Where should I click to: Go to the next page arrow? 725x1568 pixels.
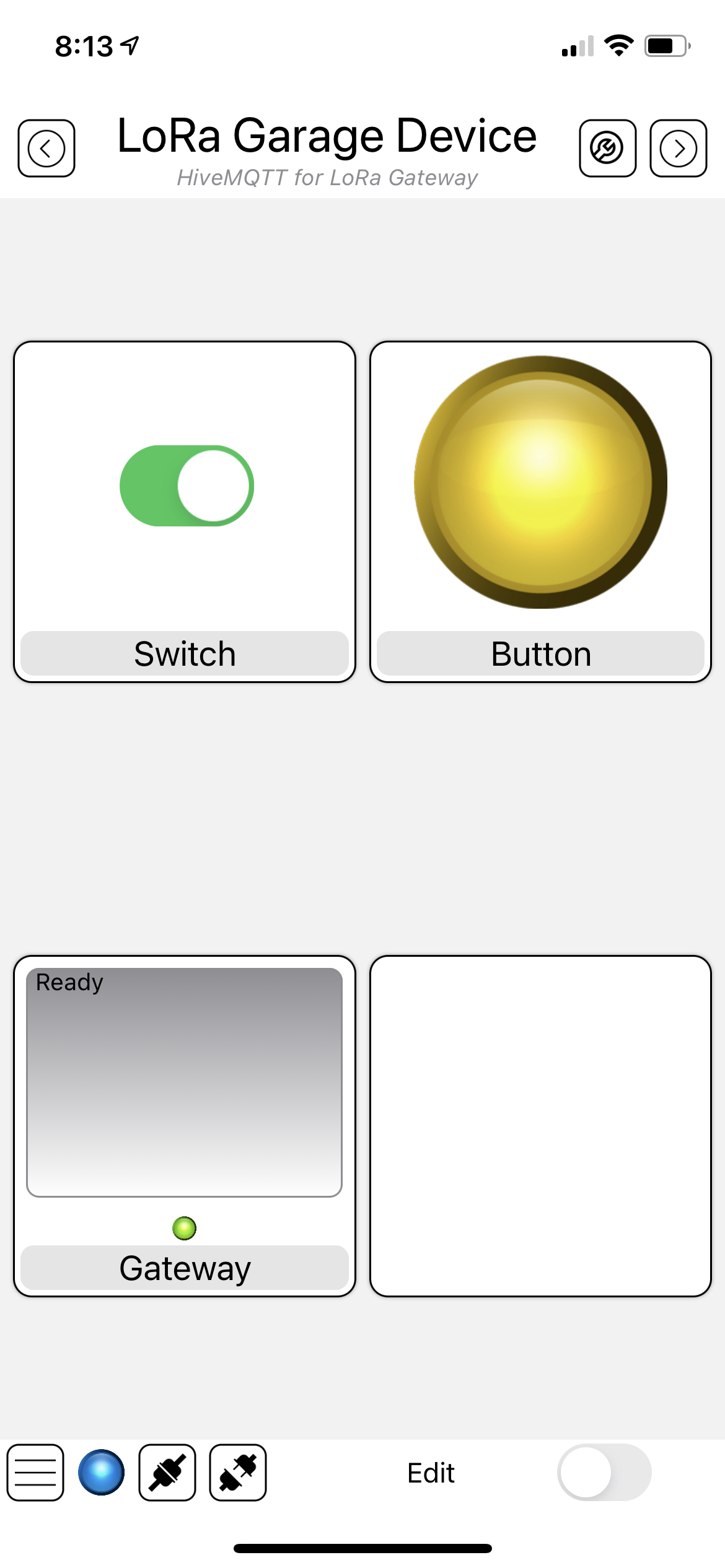tap(678, 149)
